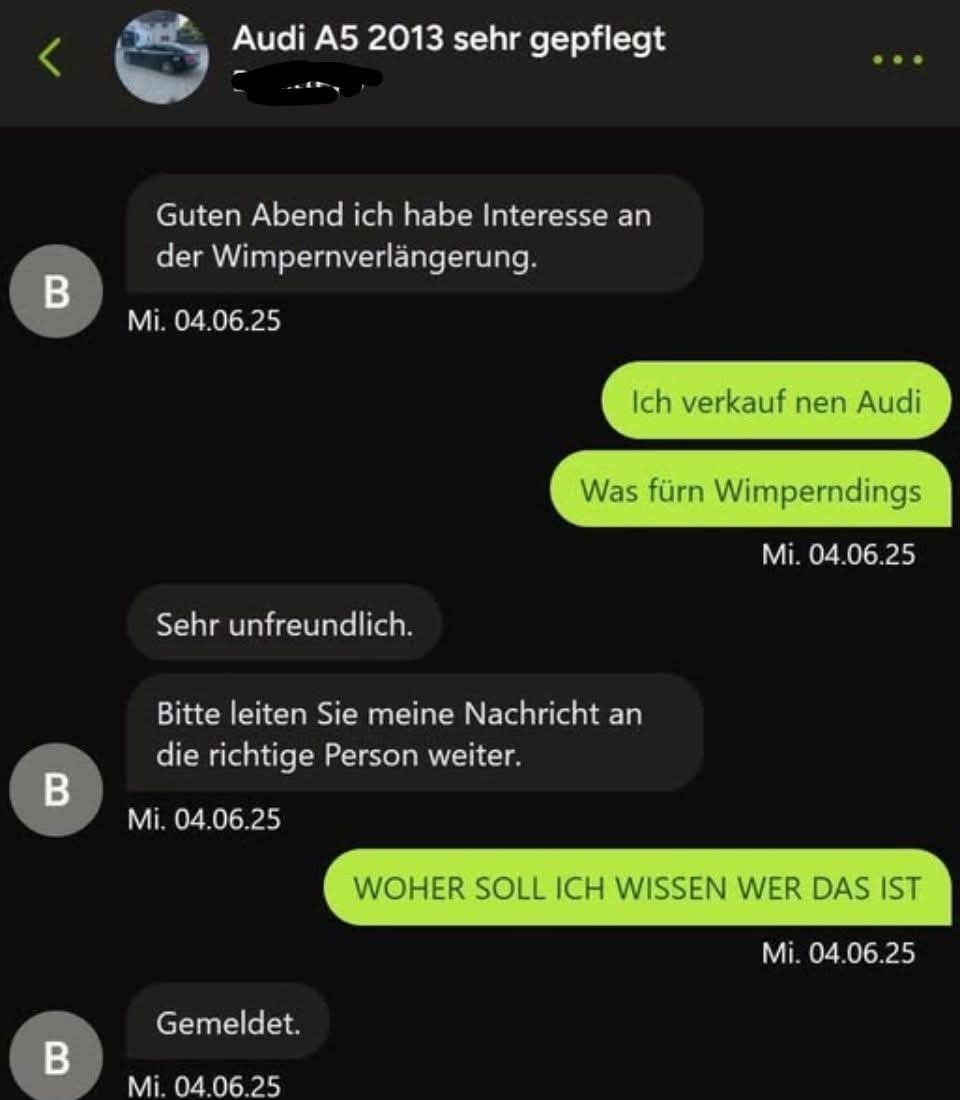Go back using the green arrow

point(50,59)
